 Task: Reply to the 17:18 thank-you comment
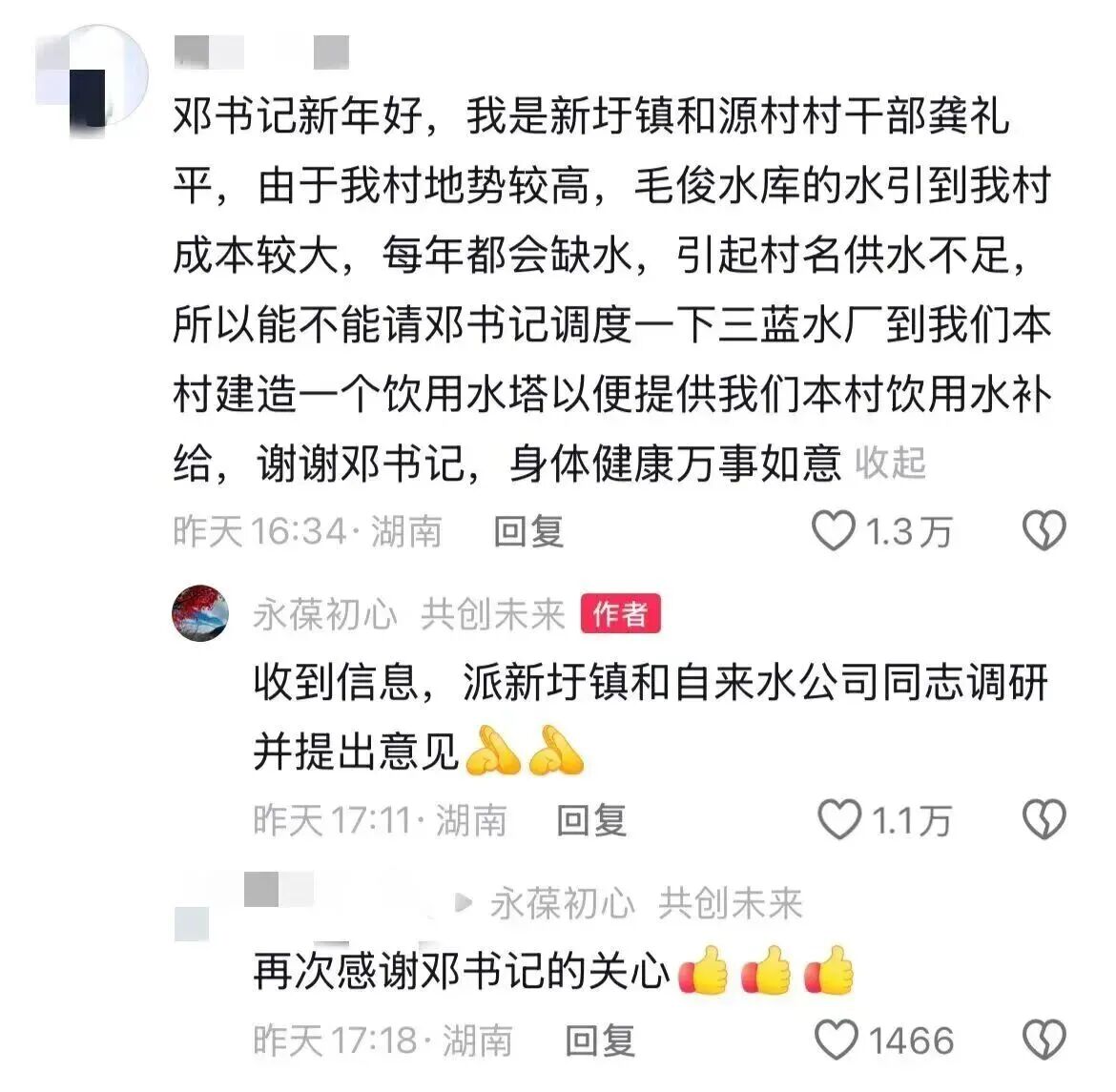point(599,1040)
